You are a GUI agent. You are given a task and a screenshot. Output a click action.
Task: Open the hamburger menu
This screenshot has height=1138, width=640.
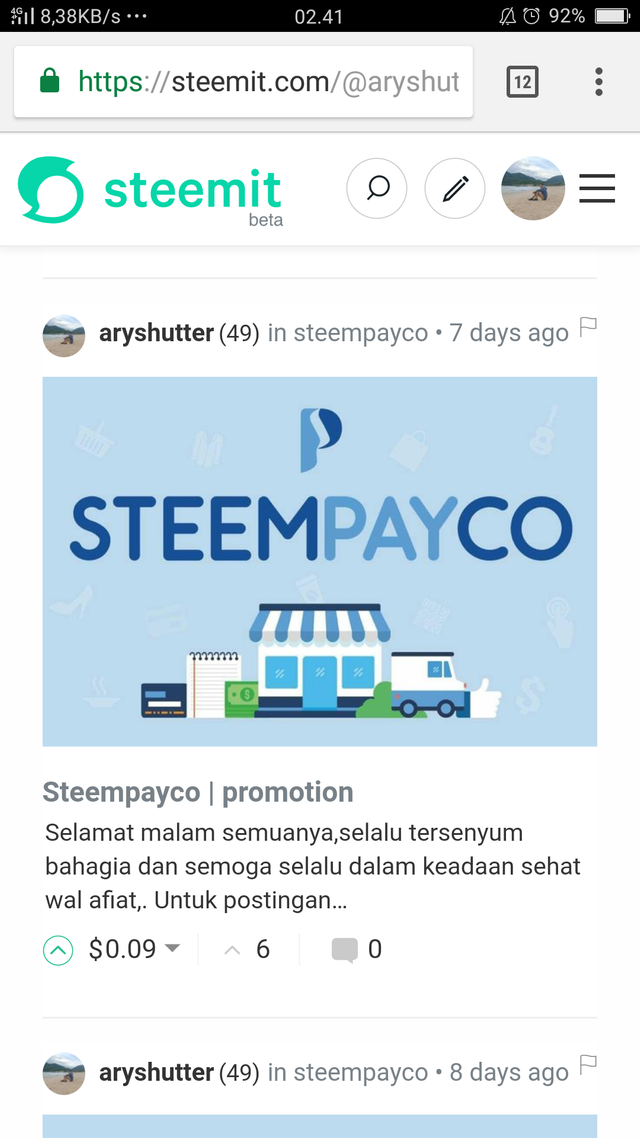(x=597, y=189)
